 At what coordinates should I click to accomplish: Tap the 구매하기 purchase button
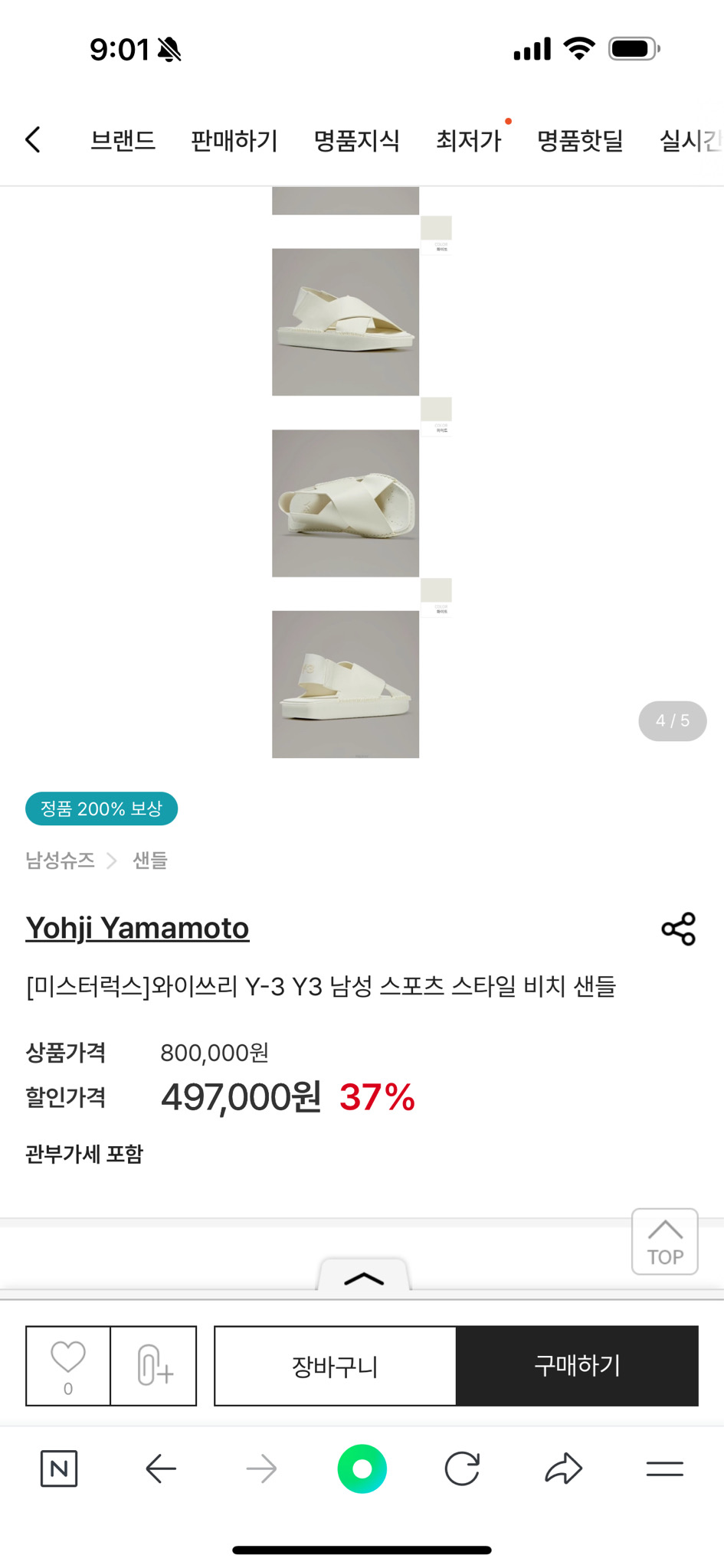click(x=577, y=1366)
